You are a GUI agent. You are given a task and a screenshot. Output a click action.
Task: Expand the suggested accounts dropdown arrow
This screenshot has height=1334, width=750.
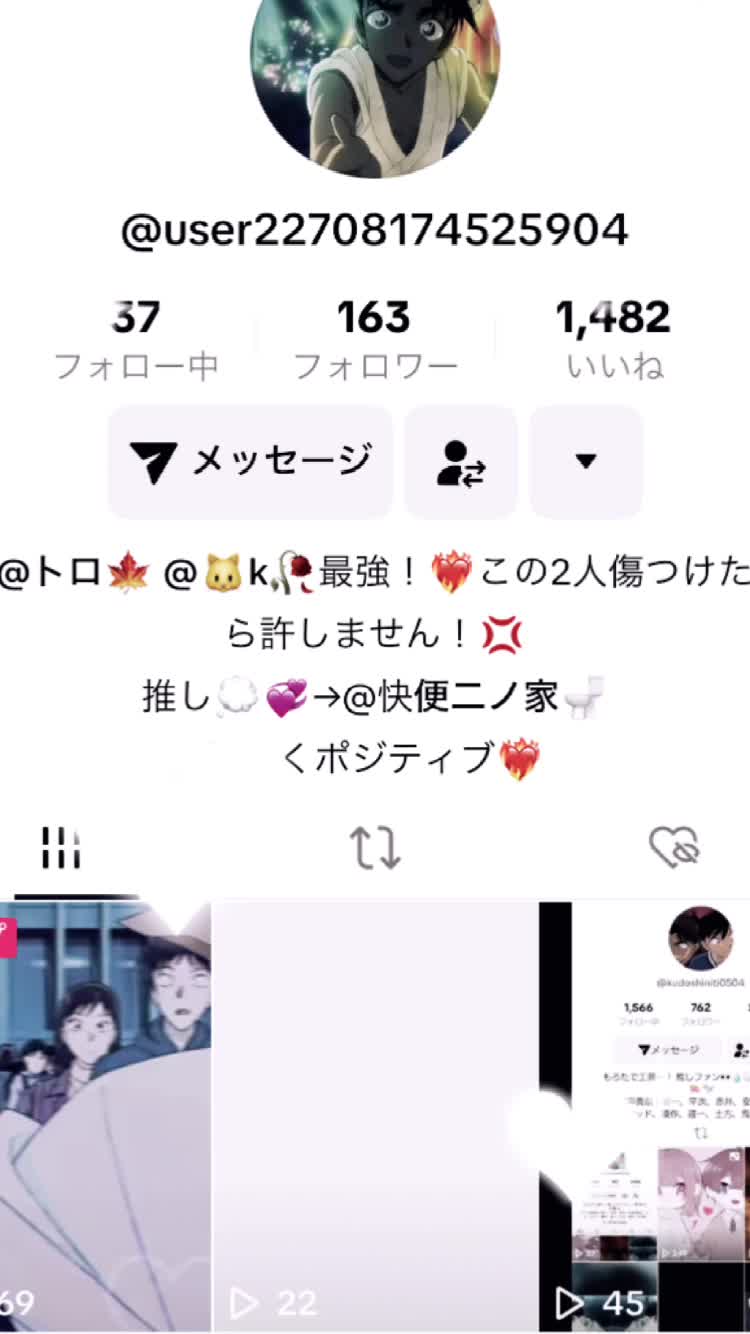586,461
